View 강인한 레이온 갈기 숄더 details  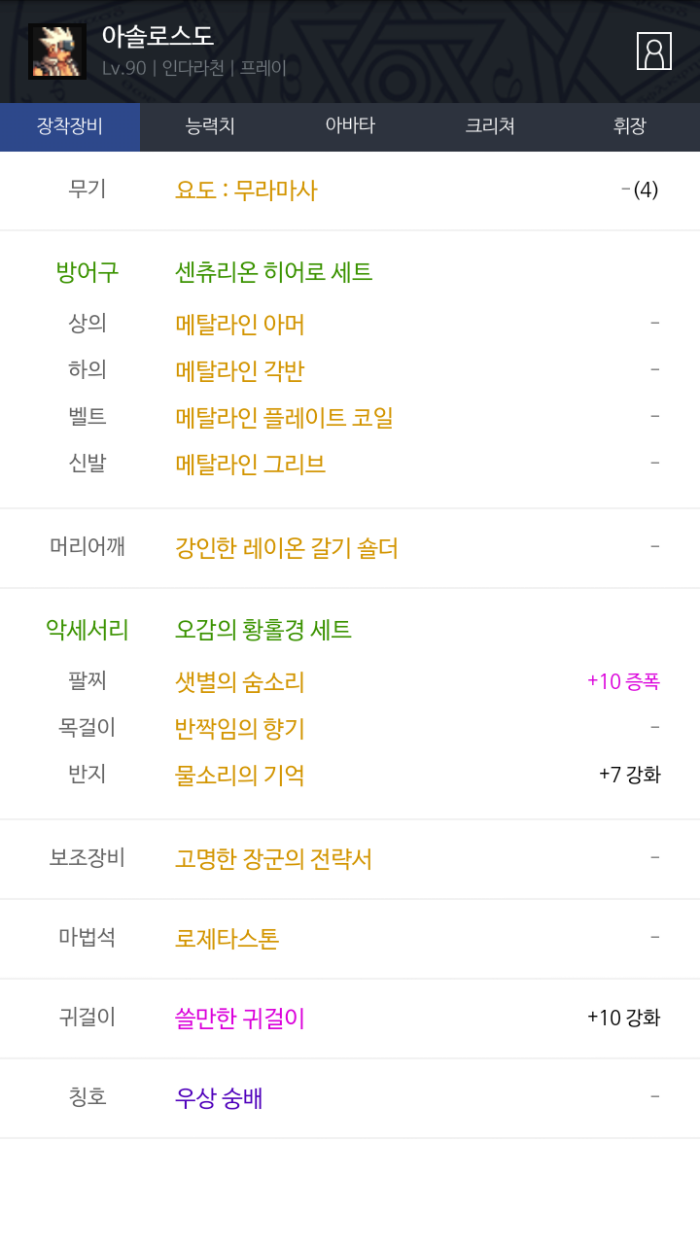[x=287, y=549]
